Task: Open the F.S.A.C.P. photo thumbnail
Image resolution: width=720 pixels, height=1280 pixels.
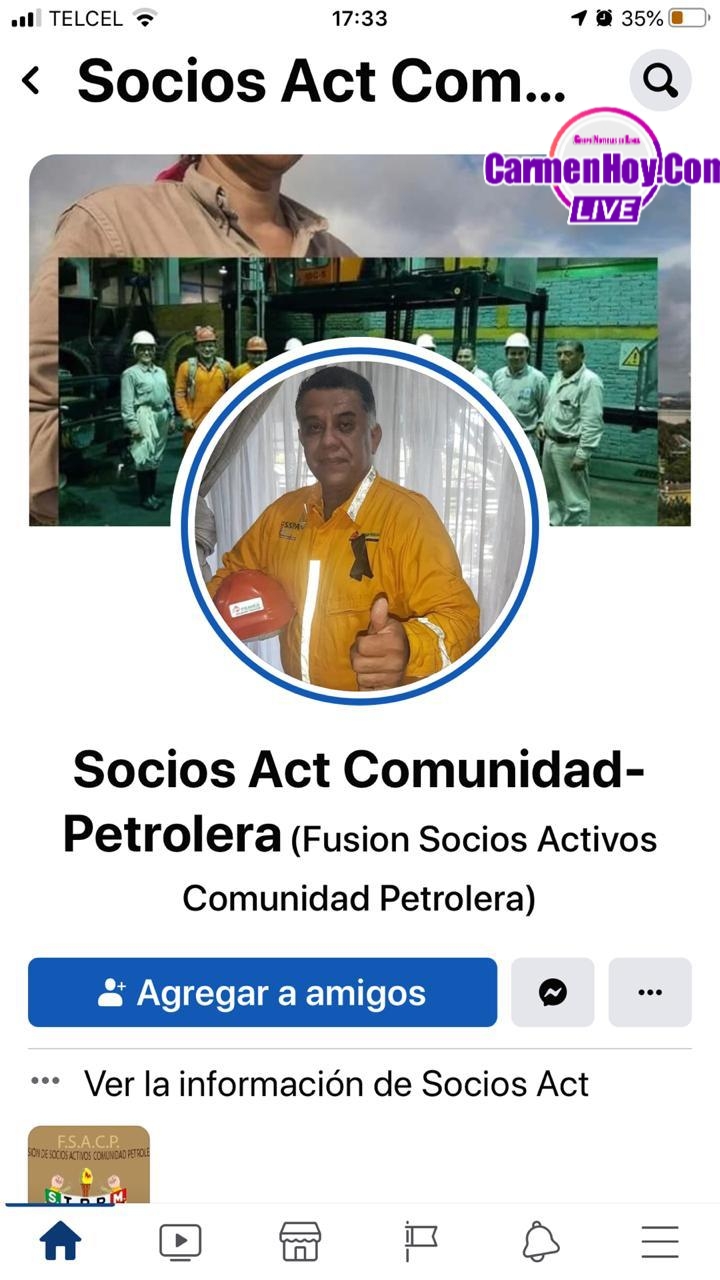Action: 89,1165
